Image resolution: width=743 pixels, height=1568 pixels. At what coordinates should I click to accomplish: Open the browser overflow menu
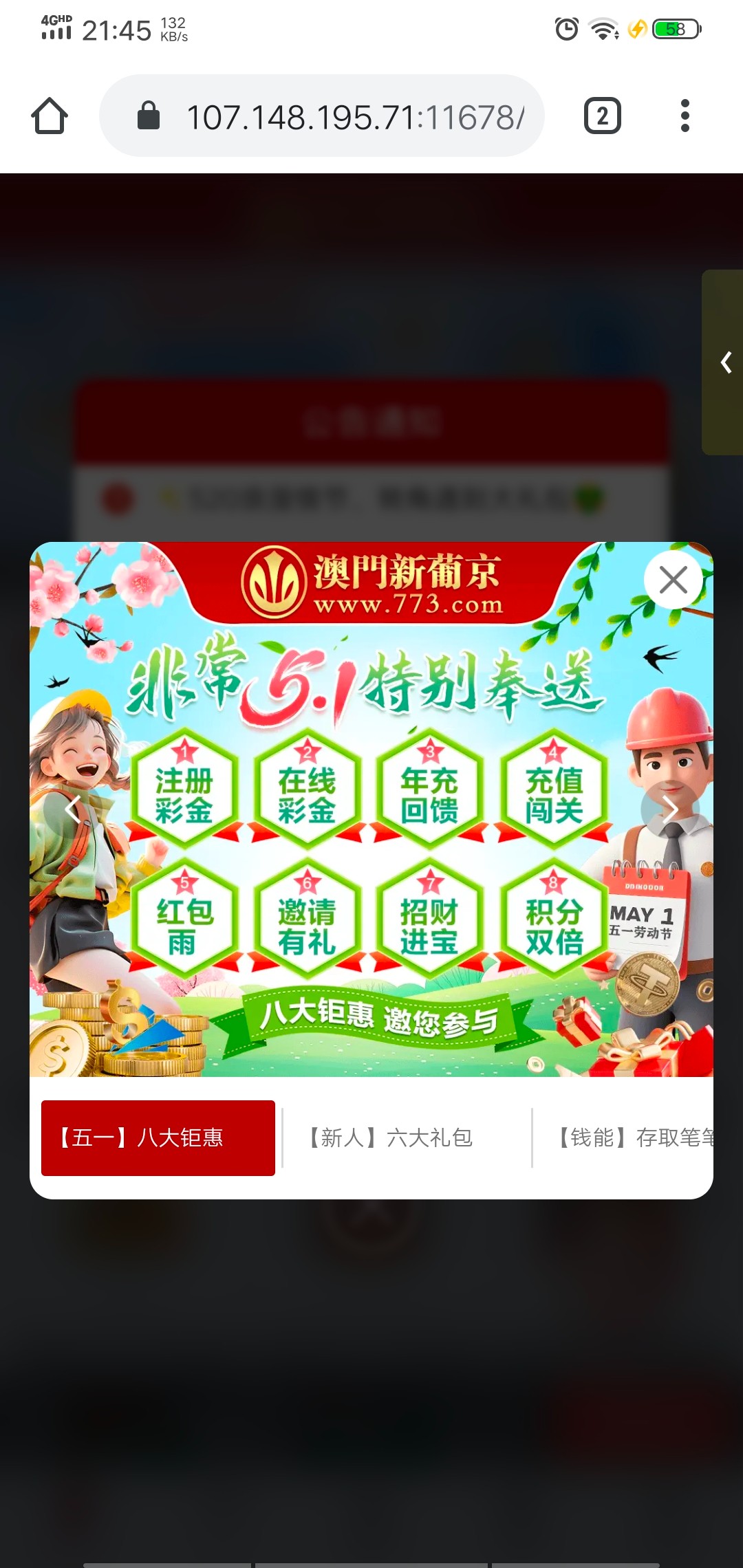click(685, 116)
